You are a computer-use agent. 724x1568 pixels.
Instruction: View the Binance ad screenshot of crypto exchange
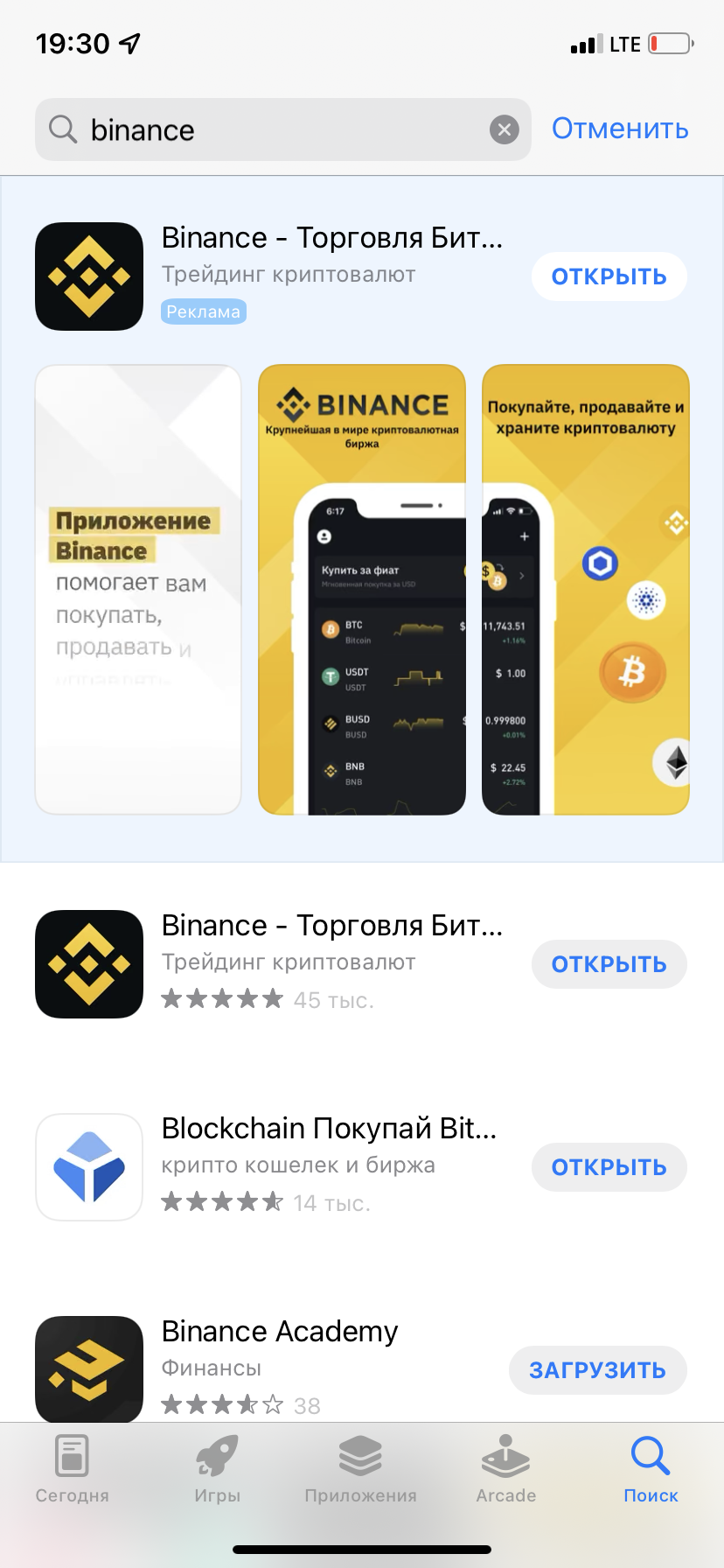point(362,590)
